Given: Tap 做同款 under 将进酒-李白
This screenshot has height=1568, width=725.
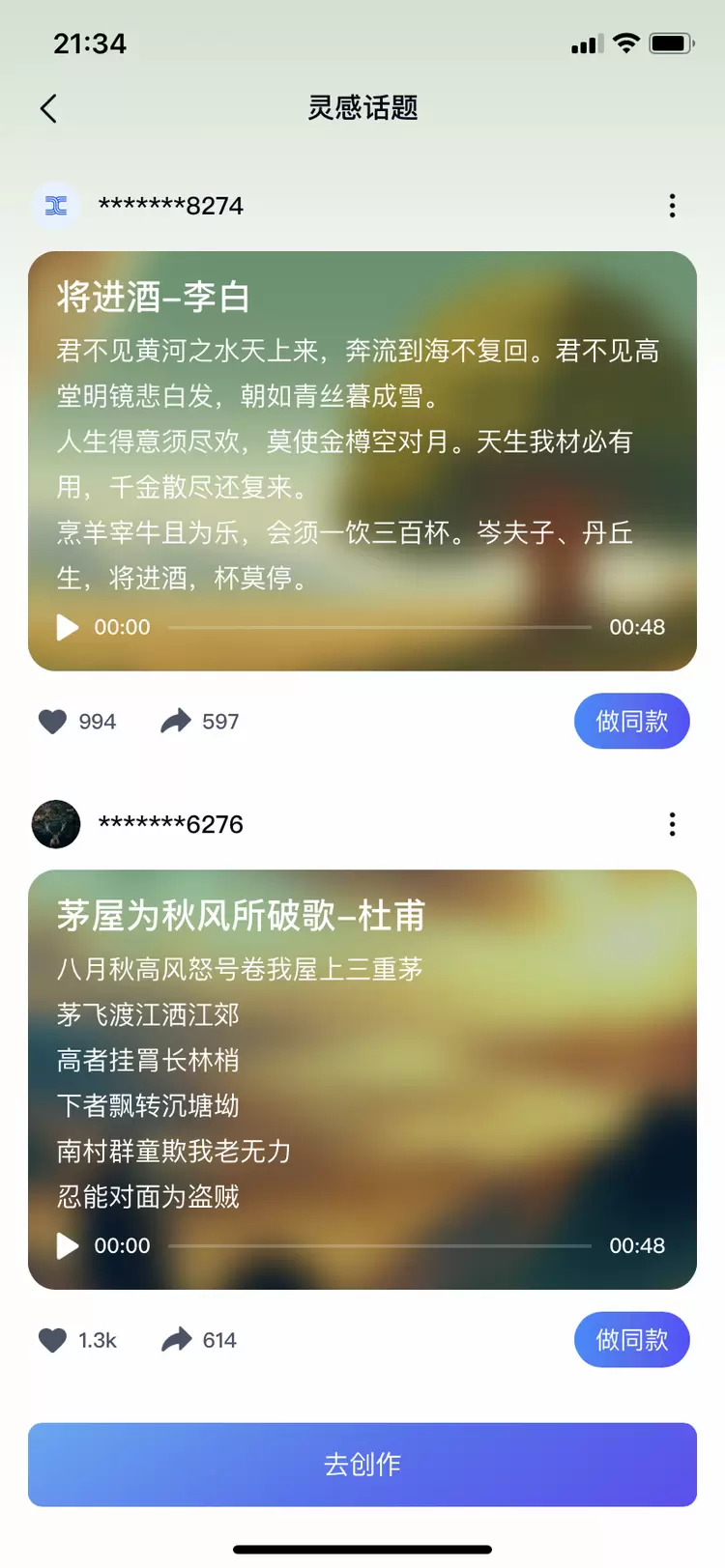Looking at the screenshot, I should (x=631, y=722).
